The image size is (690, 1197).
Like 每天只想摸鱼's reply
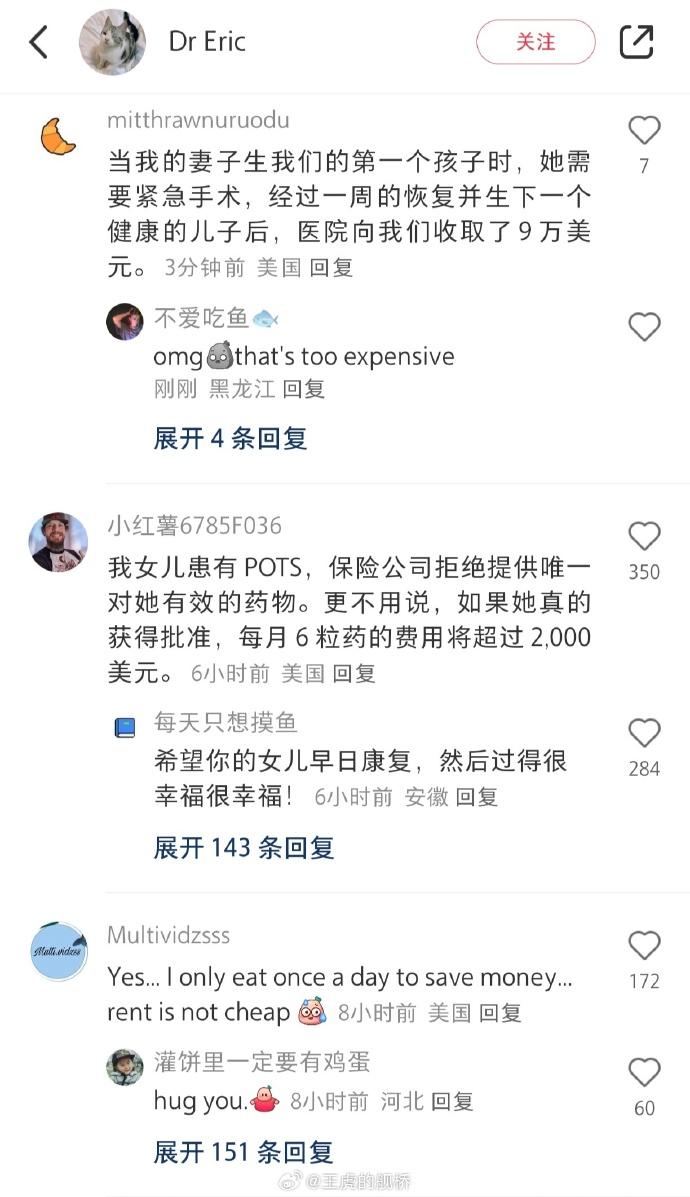[644, 733]
